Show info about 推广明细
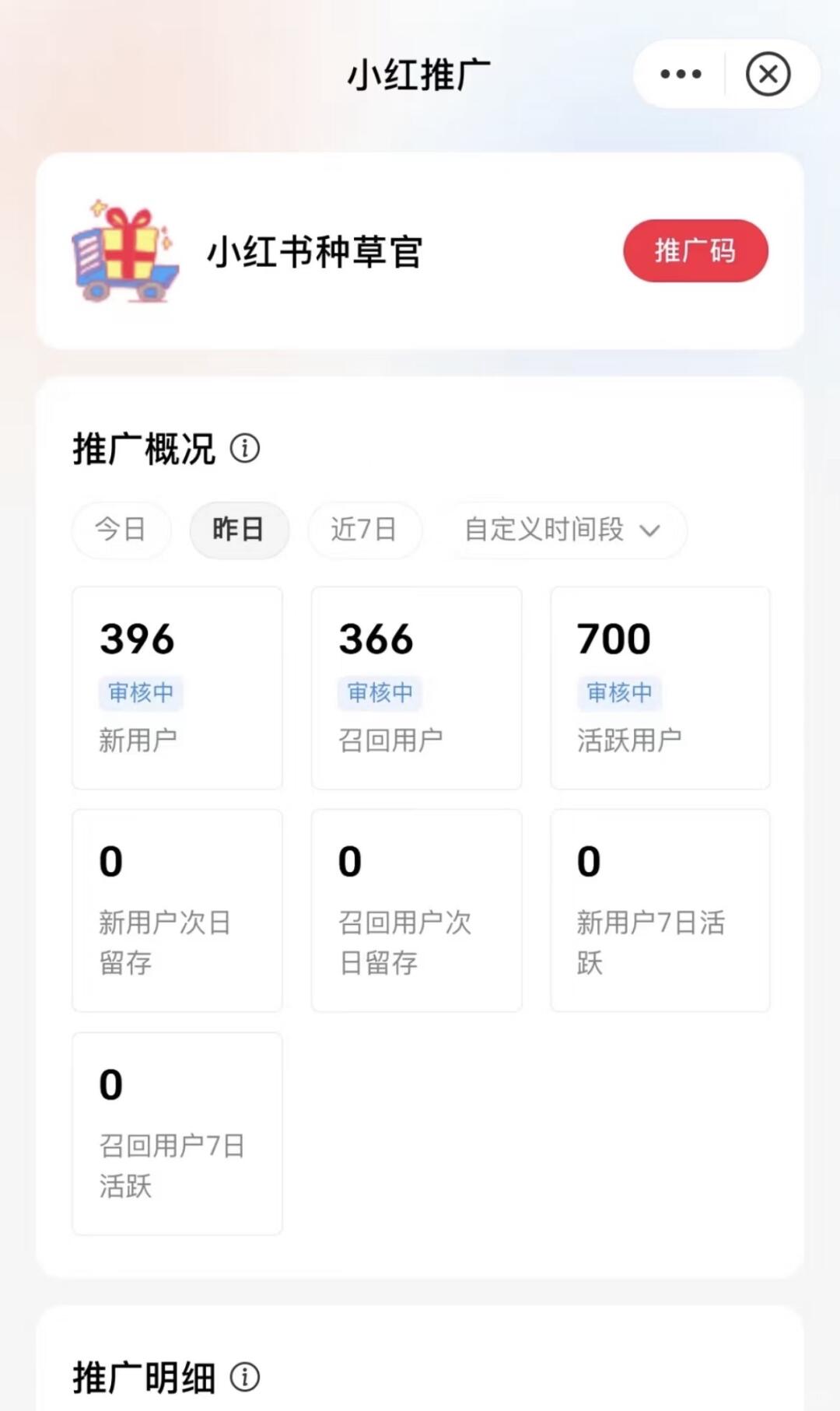This screenshot has width=840, height=1411. click(245, 1378)
